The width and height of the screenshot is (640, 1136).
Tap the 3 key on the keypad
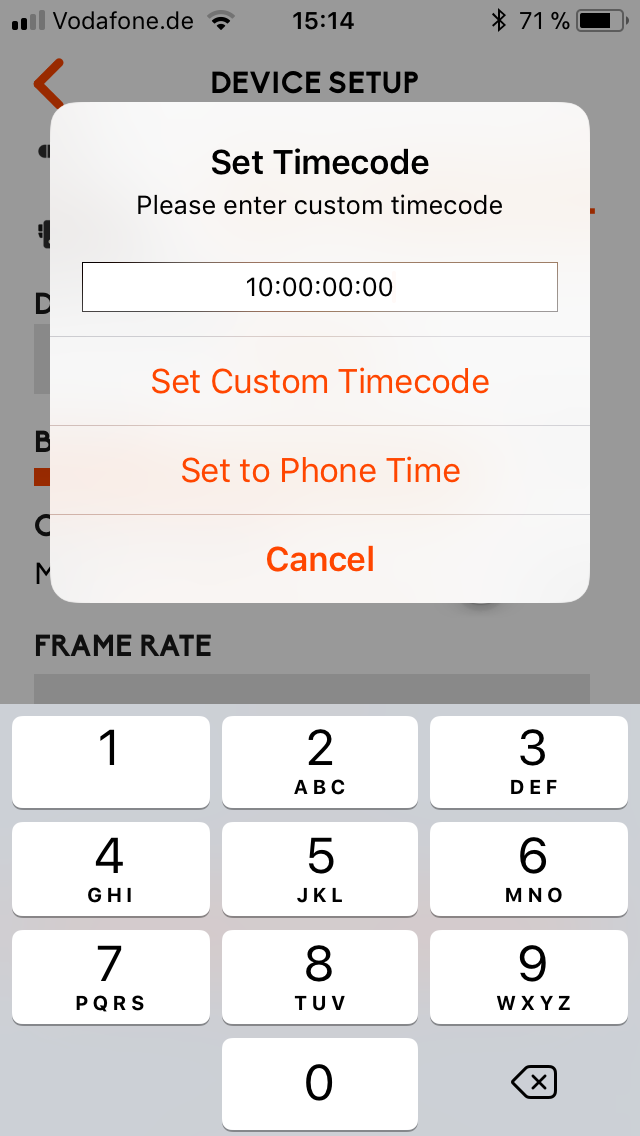[x=533, y=761]
